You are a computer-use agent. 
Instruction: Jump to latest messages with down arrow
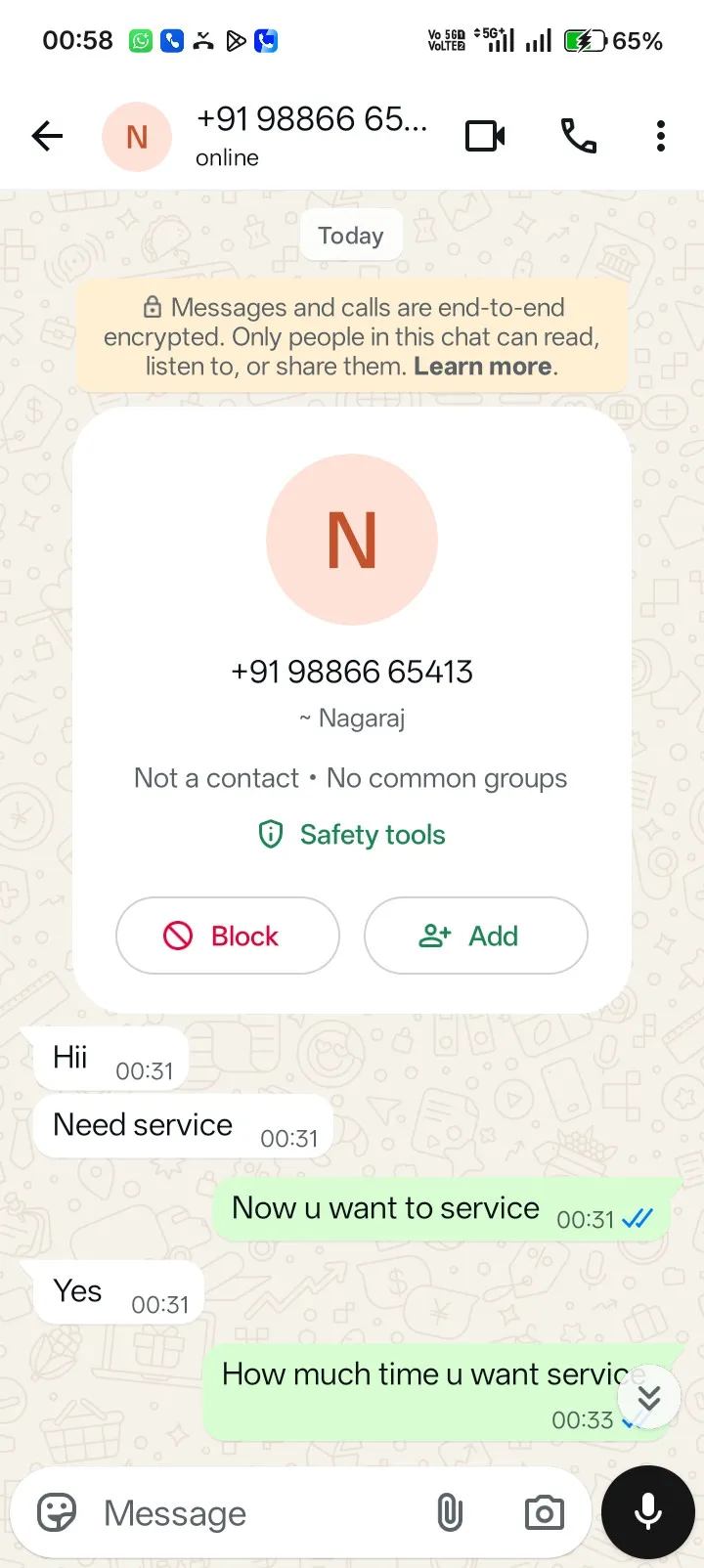click(x=648, y=1398)
